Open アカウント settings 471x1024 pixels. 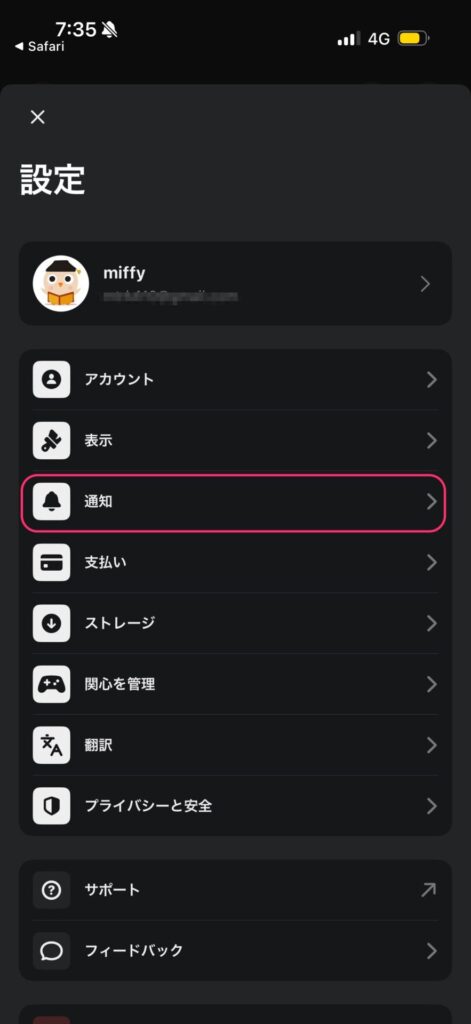point(235,379)
